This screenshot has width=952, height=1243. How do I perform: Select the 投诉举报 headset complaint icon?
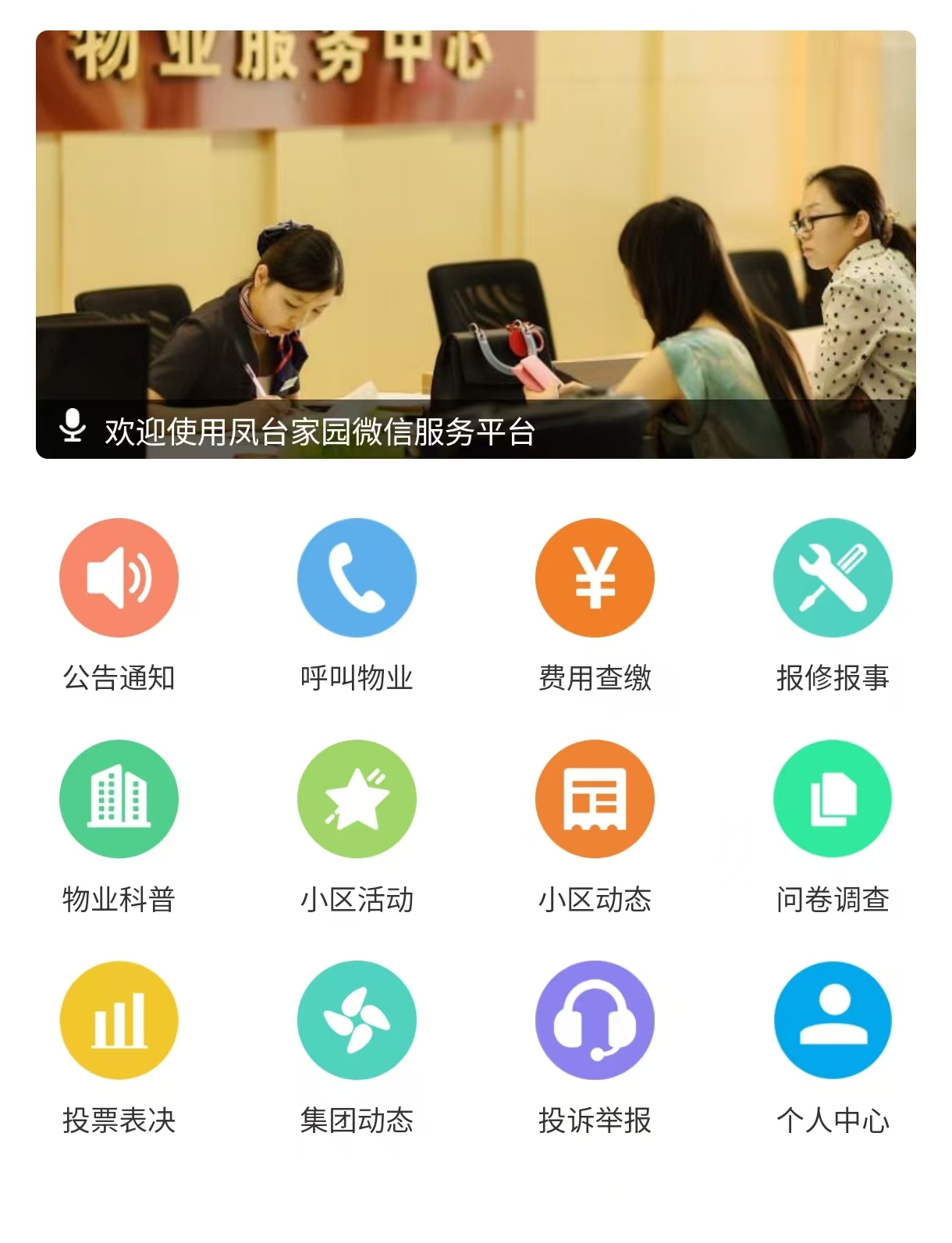595,1019
